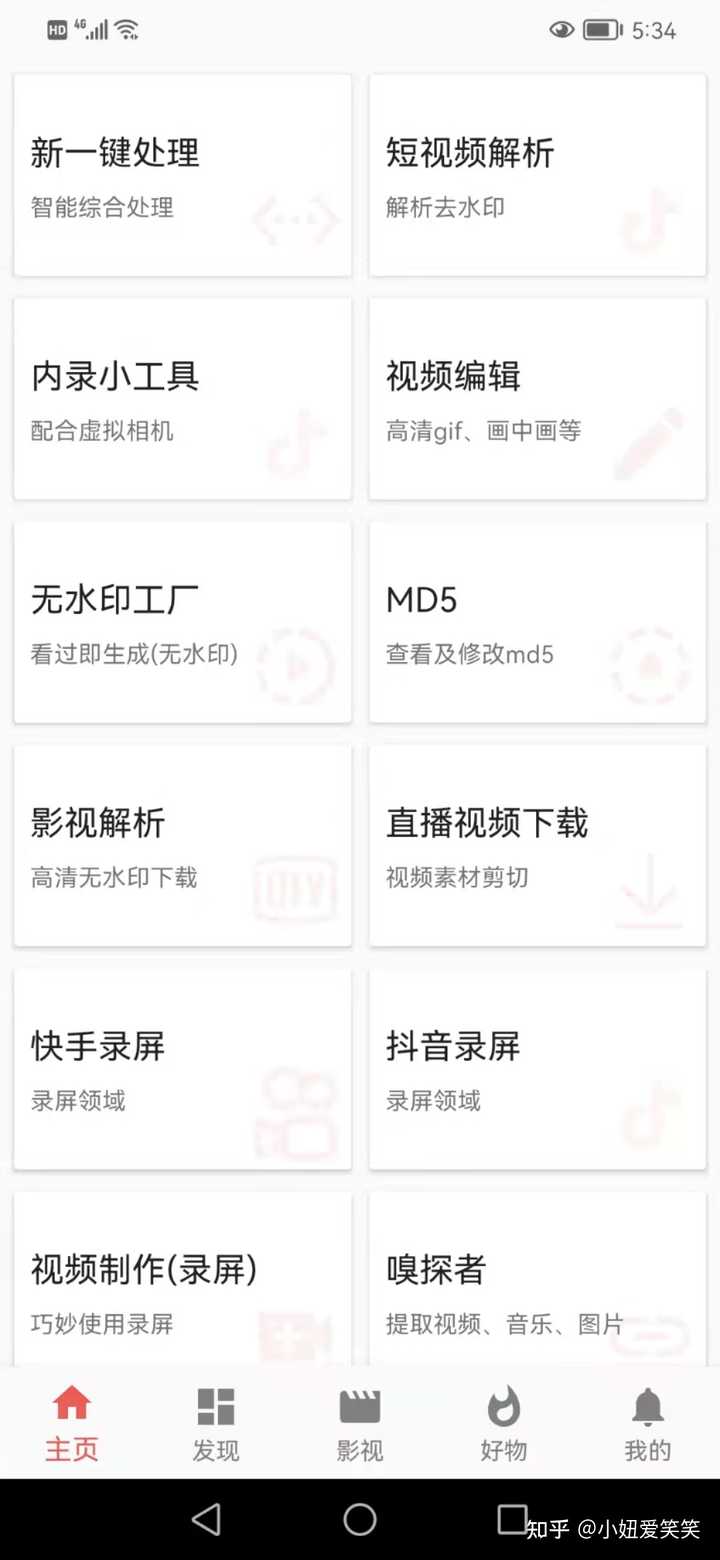Open 我的 notifications bell section
This screenshot has width=720, height=1560.
click(647, 1420)
